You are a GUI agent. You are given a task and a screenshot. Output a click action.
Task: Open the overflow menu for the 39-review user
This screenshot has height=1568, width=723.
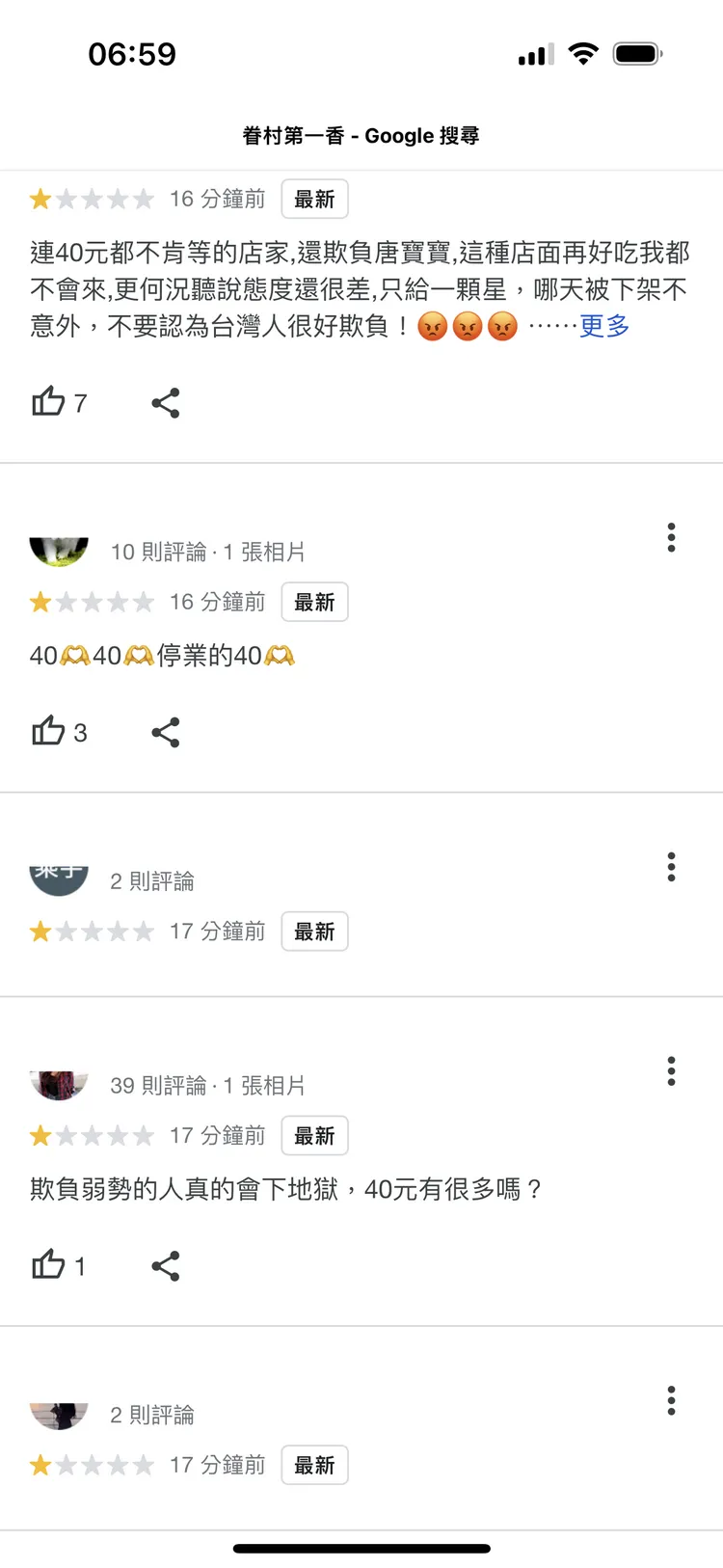pyautogui.click(x=670, y=1070)
